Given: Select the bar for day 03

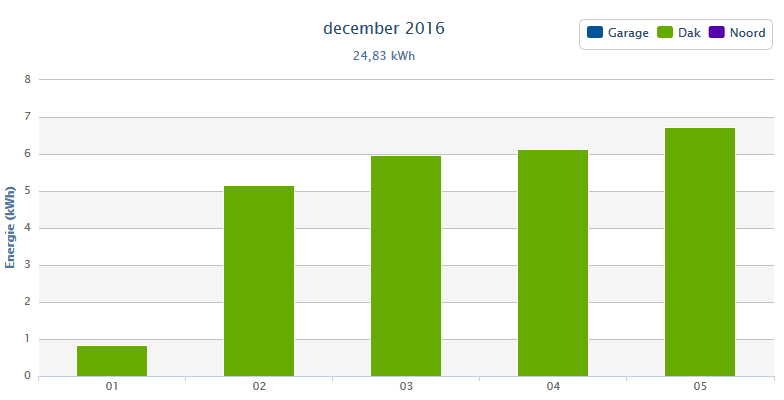Looking at the screenshot, I should coord(406,266).
